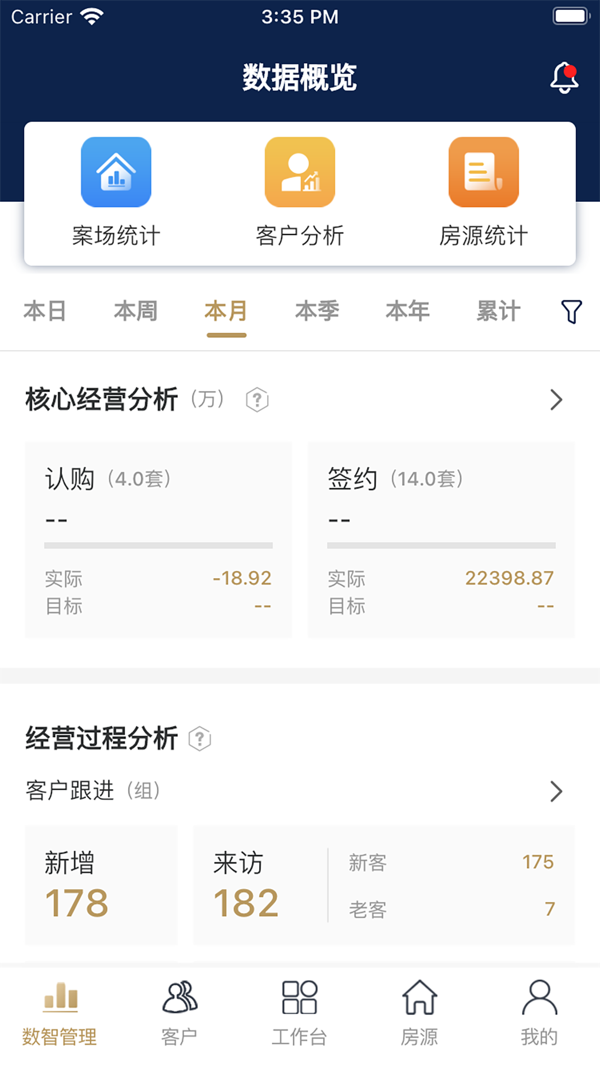
Task: Switch to the 本季 tab
Action: coord(317,311)
